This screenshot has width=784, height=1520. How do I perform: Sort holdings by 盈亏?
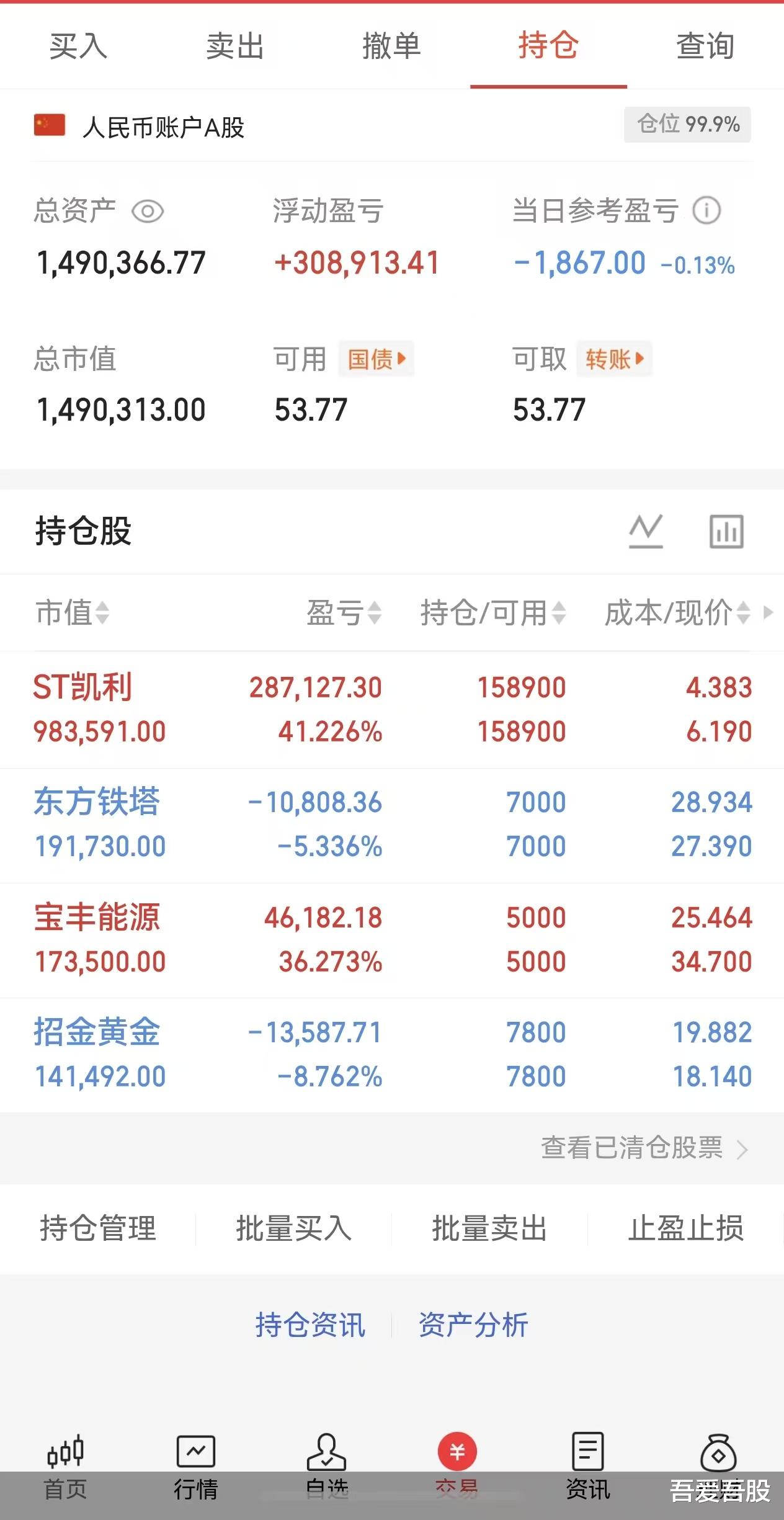tap(344, 613)
